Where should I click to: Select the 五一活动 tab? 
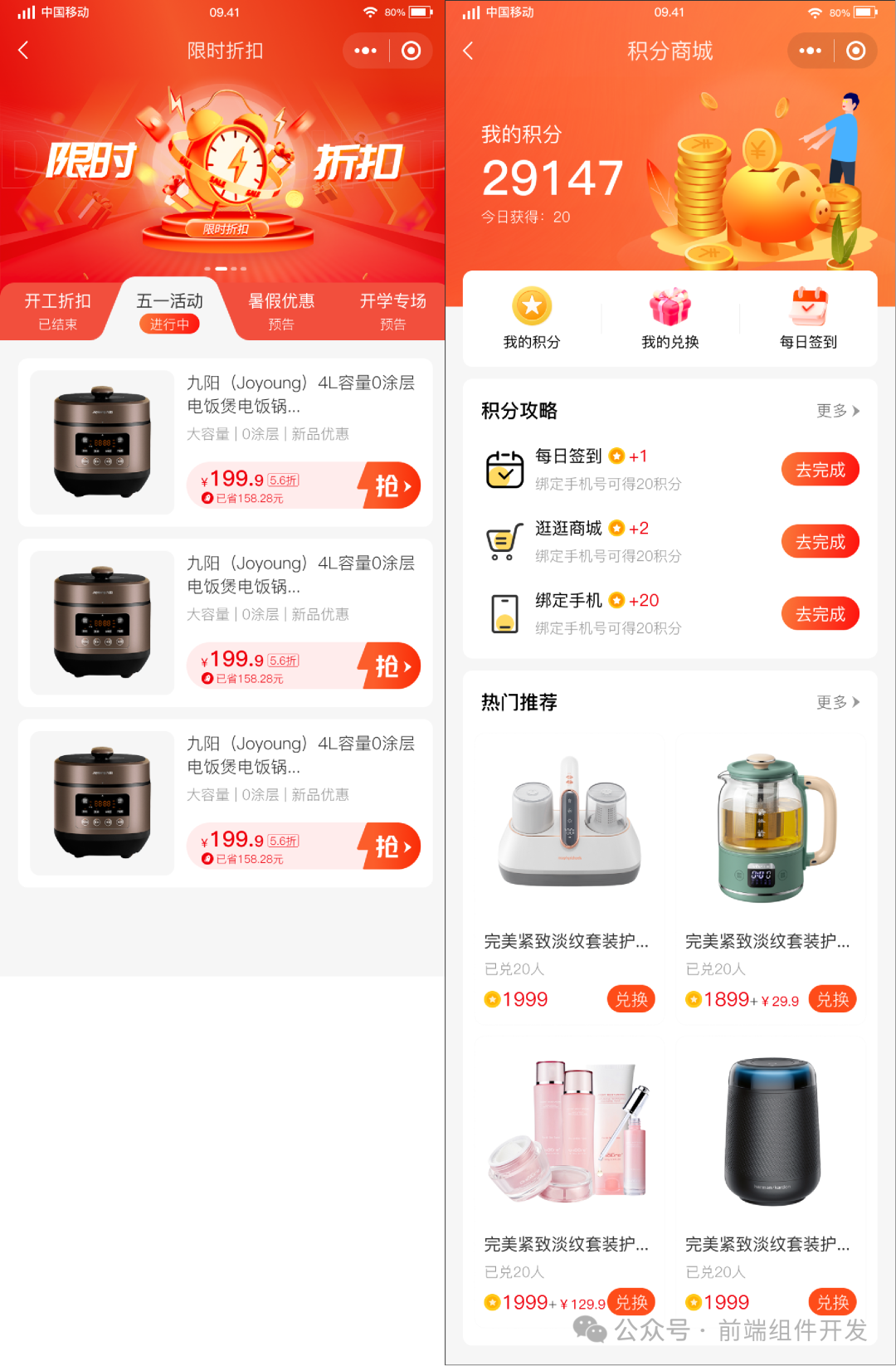tap(169, 310)
